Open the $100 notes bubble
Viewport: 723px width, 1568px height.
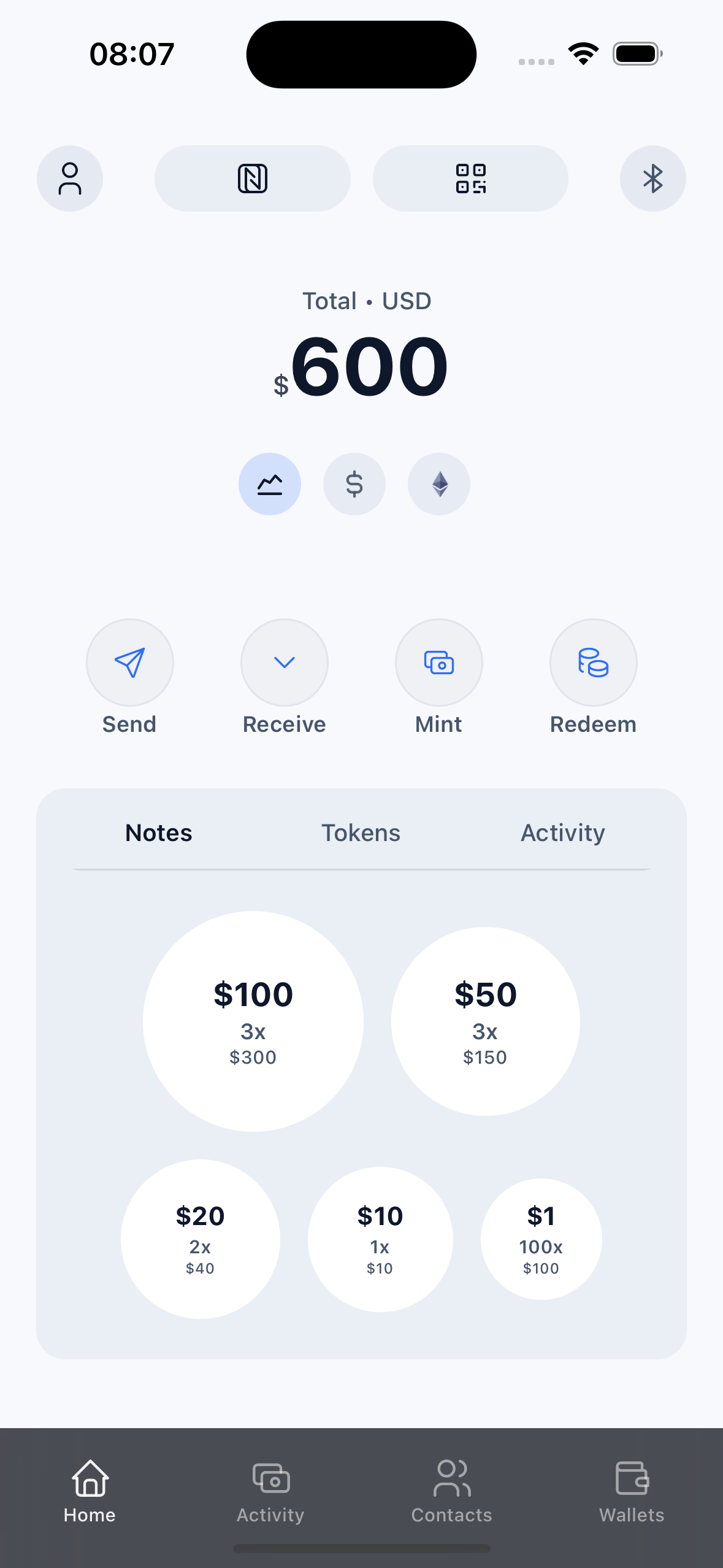click(253, 1018)
